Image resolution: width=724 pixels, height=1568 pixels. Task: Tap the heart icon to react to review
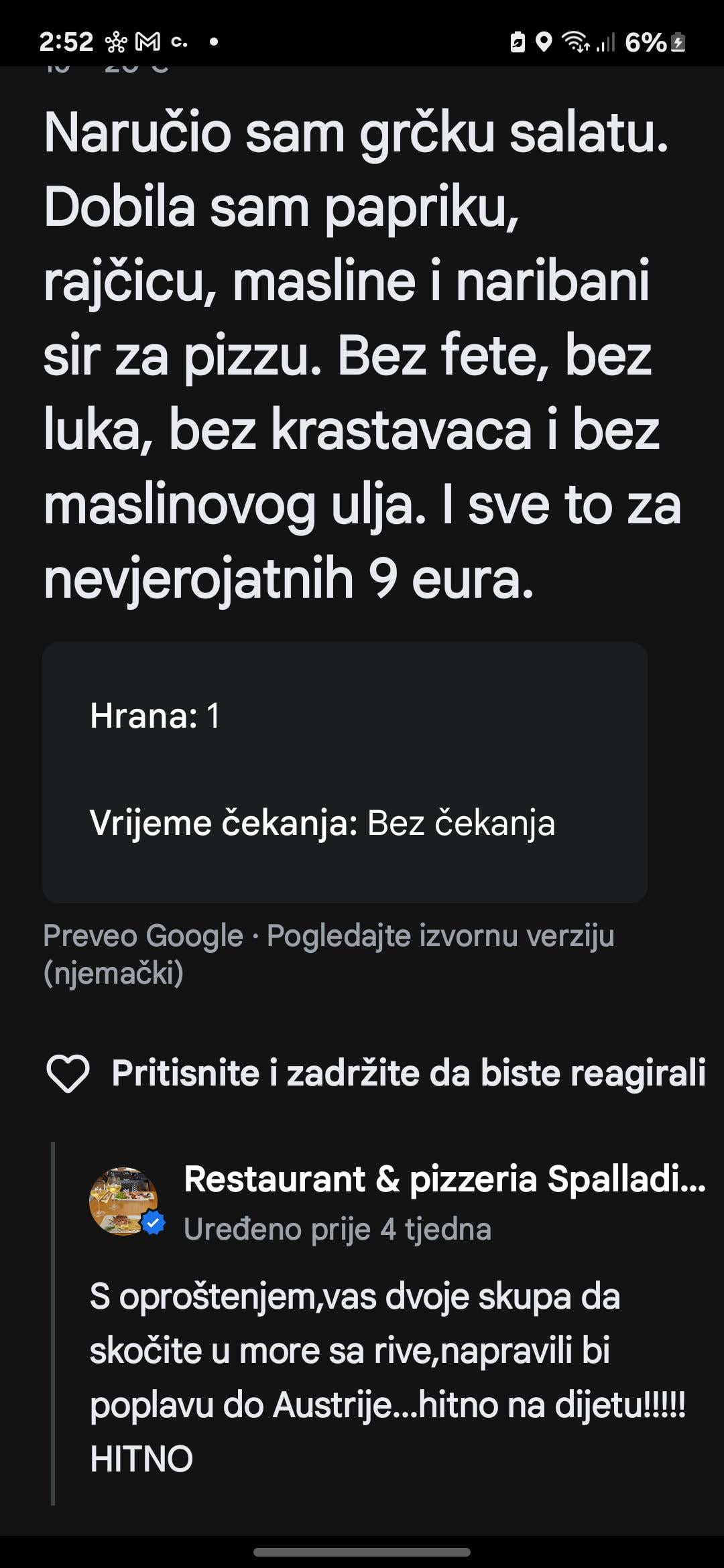tap(68, 1073)
